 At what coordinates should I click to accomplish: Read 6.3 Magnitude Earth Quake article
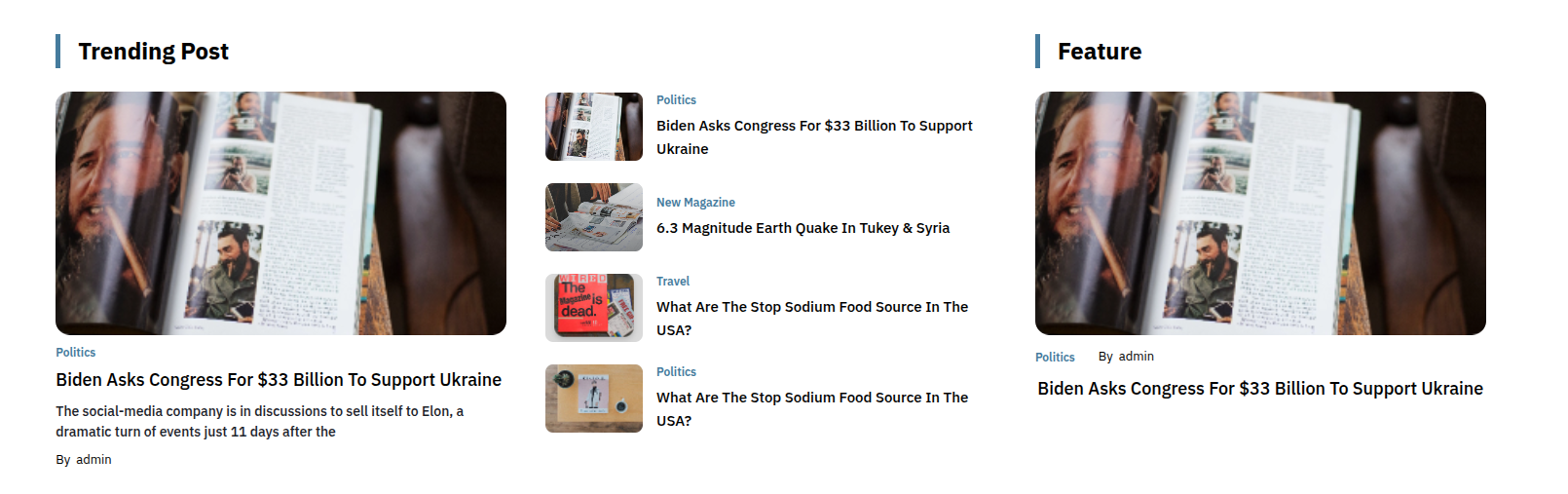803,228
